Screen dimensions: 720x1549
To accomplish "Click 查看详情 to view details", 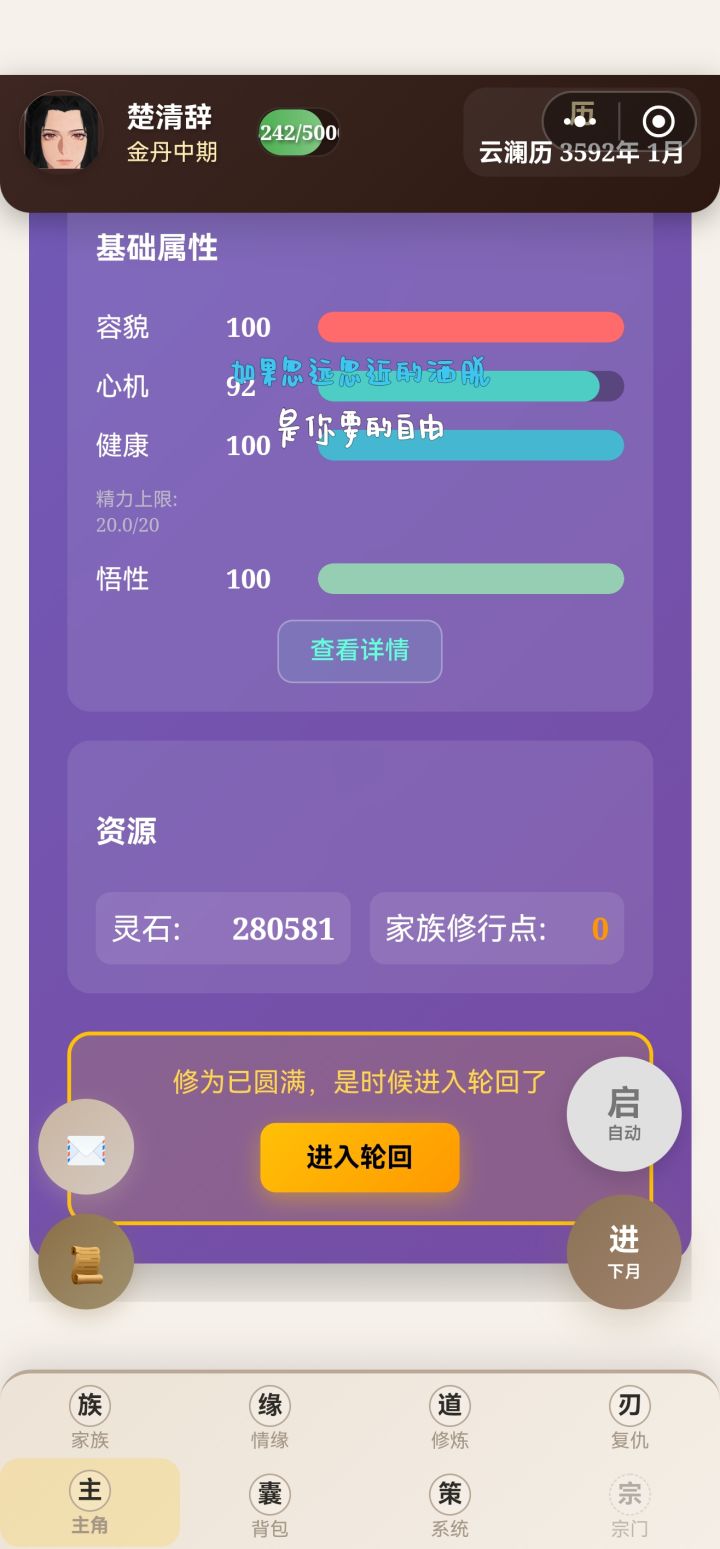I will [x=359, y=651].
